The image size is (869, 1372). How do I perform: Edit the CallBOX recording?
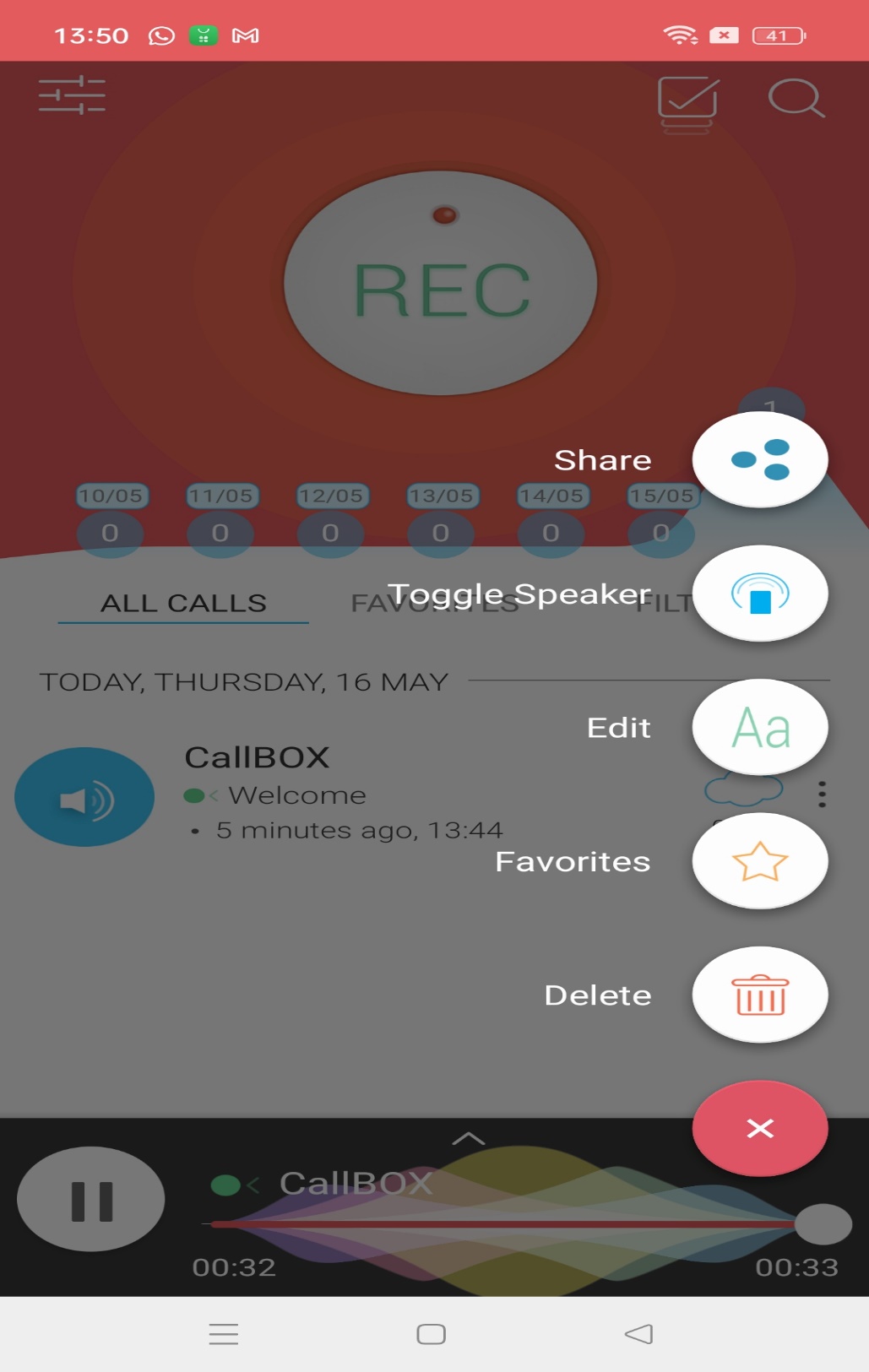pos(759,727)
